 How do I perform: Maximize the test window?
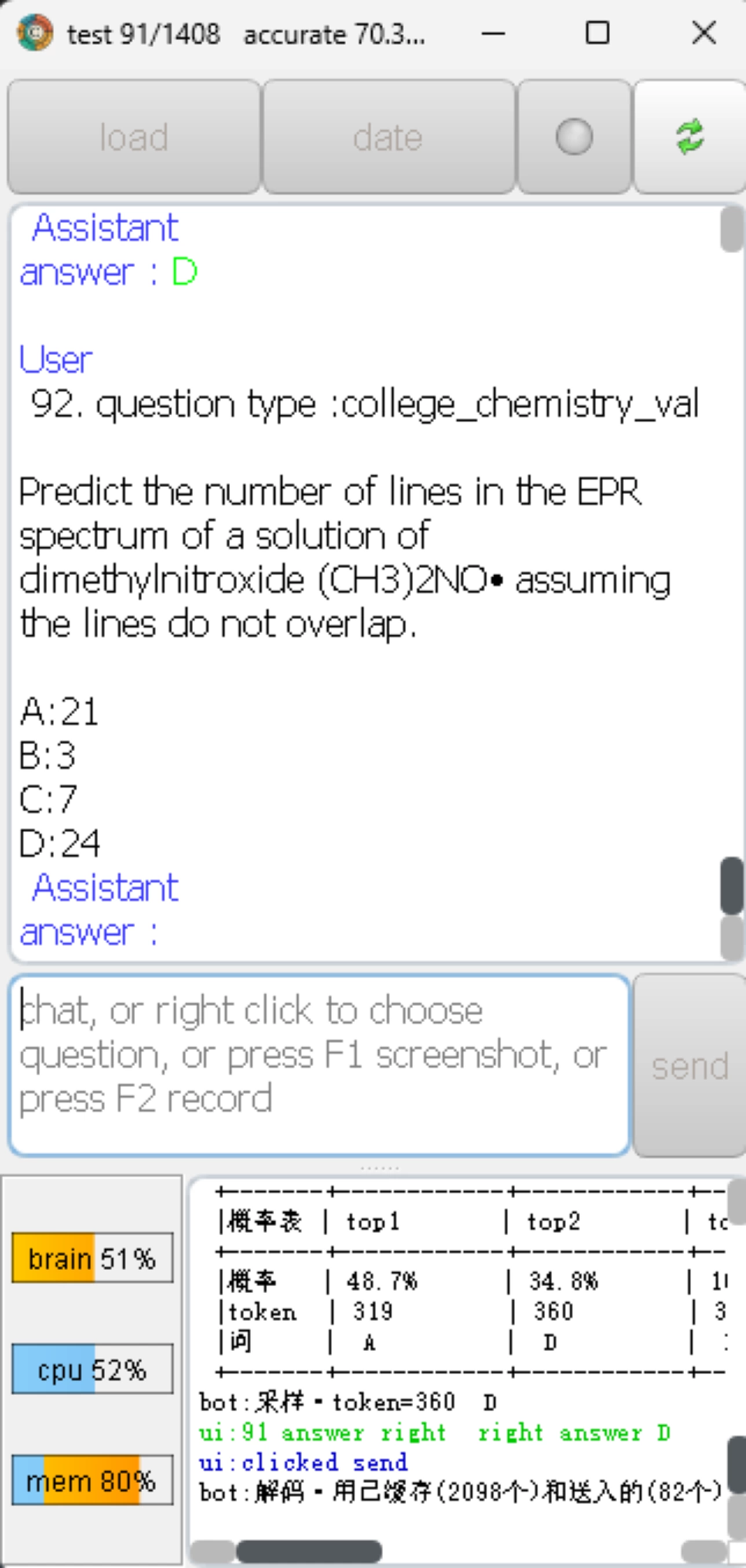click(597, 34)
